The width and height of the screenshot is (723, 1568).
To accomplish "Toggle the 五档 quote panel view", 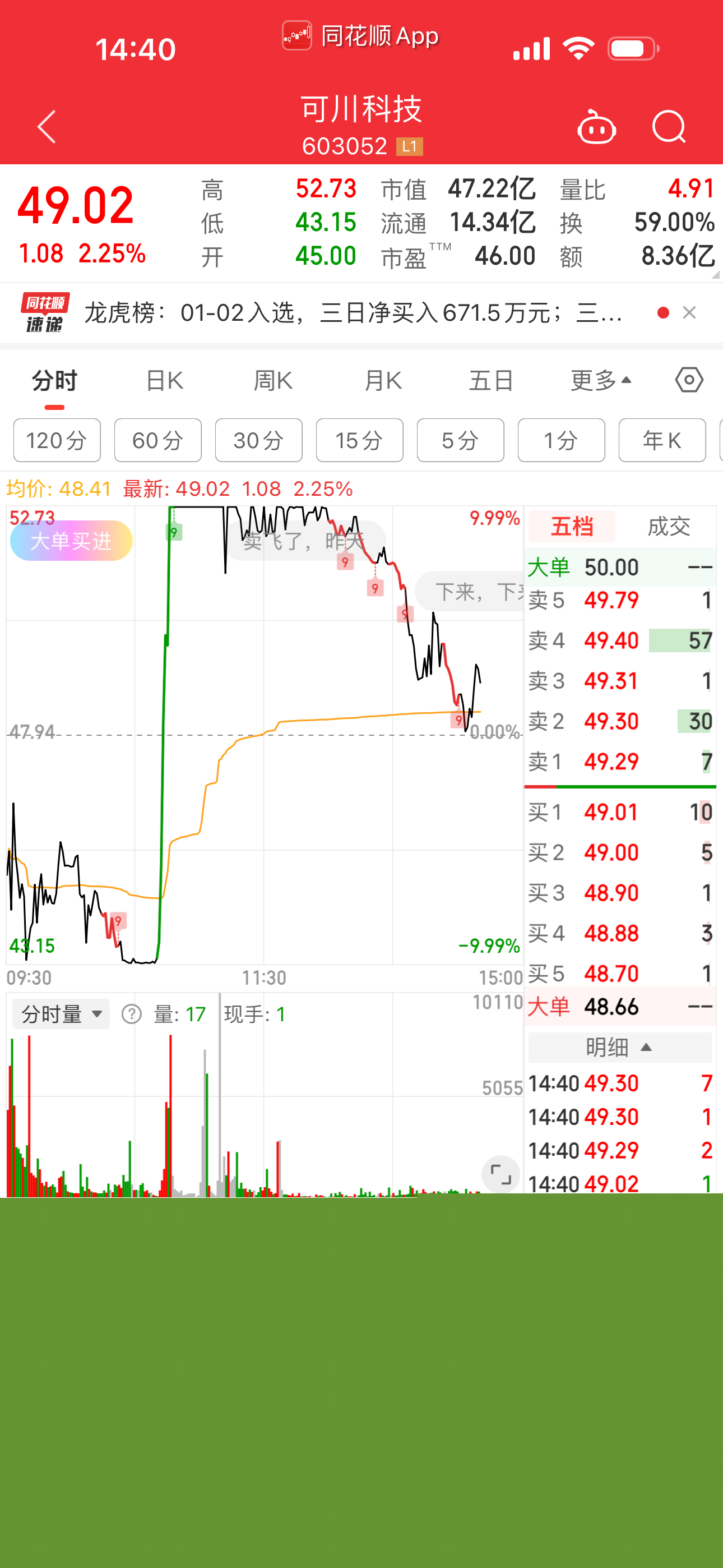I will point(573,527).
